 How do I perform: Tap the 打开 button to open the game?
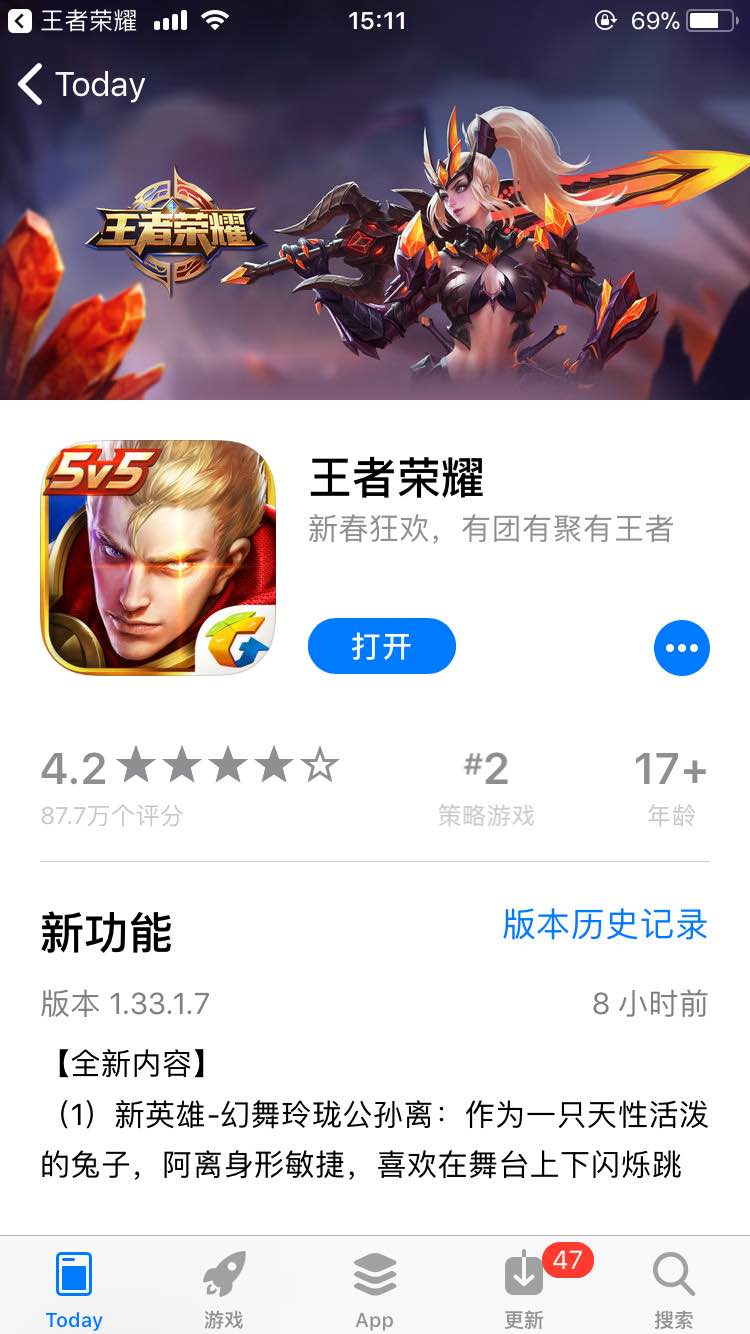pos(381,646)
